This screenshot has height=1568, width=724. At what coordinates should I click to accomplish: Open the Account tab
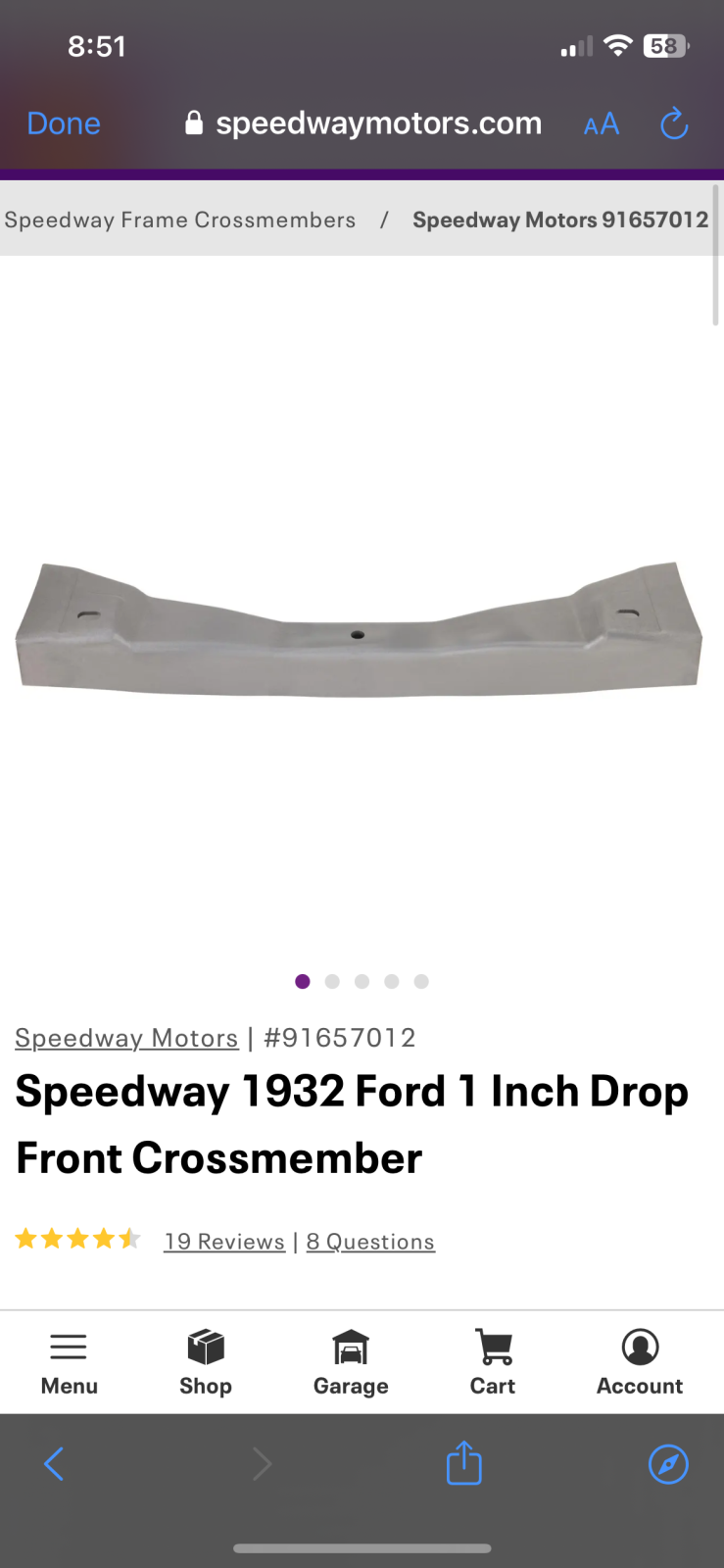640,1363
